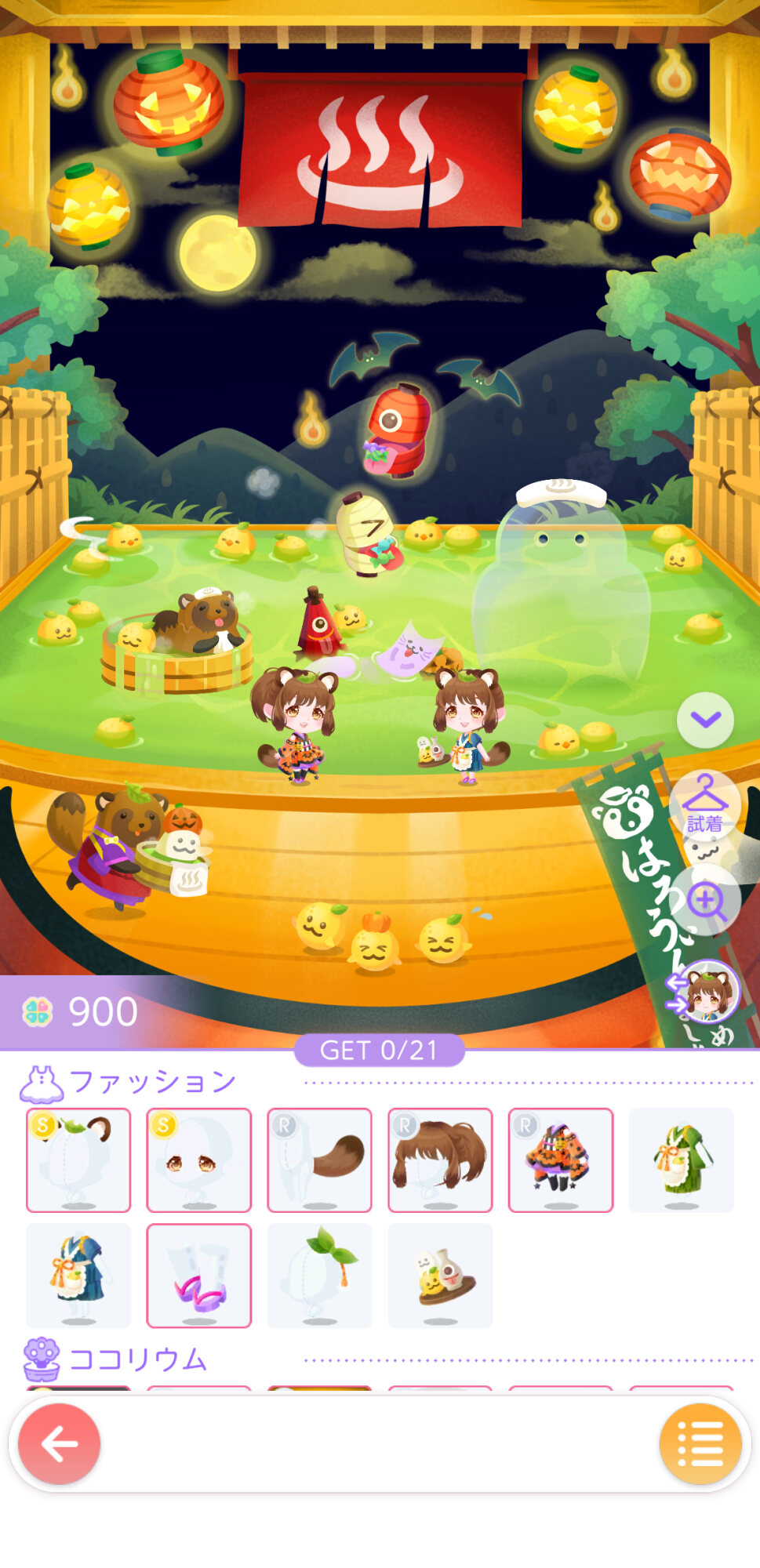Screen dimensions: 760x1568
Task: Open the orange list menu button
Action: click(x=700, y=1443)
